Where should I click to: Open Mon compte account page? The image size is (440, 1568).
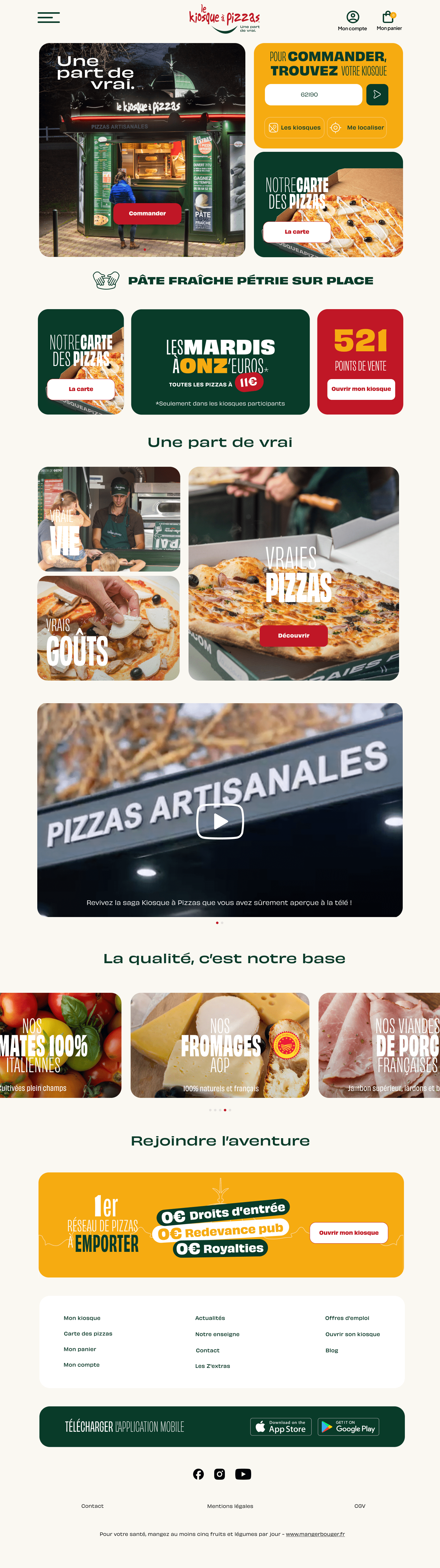click(352, 20)
